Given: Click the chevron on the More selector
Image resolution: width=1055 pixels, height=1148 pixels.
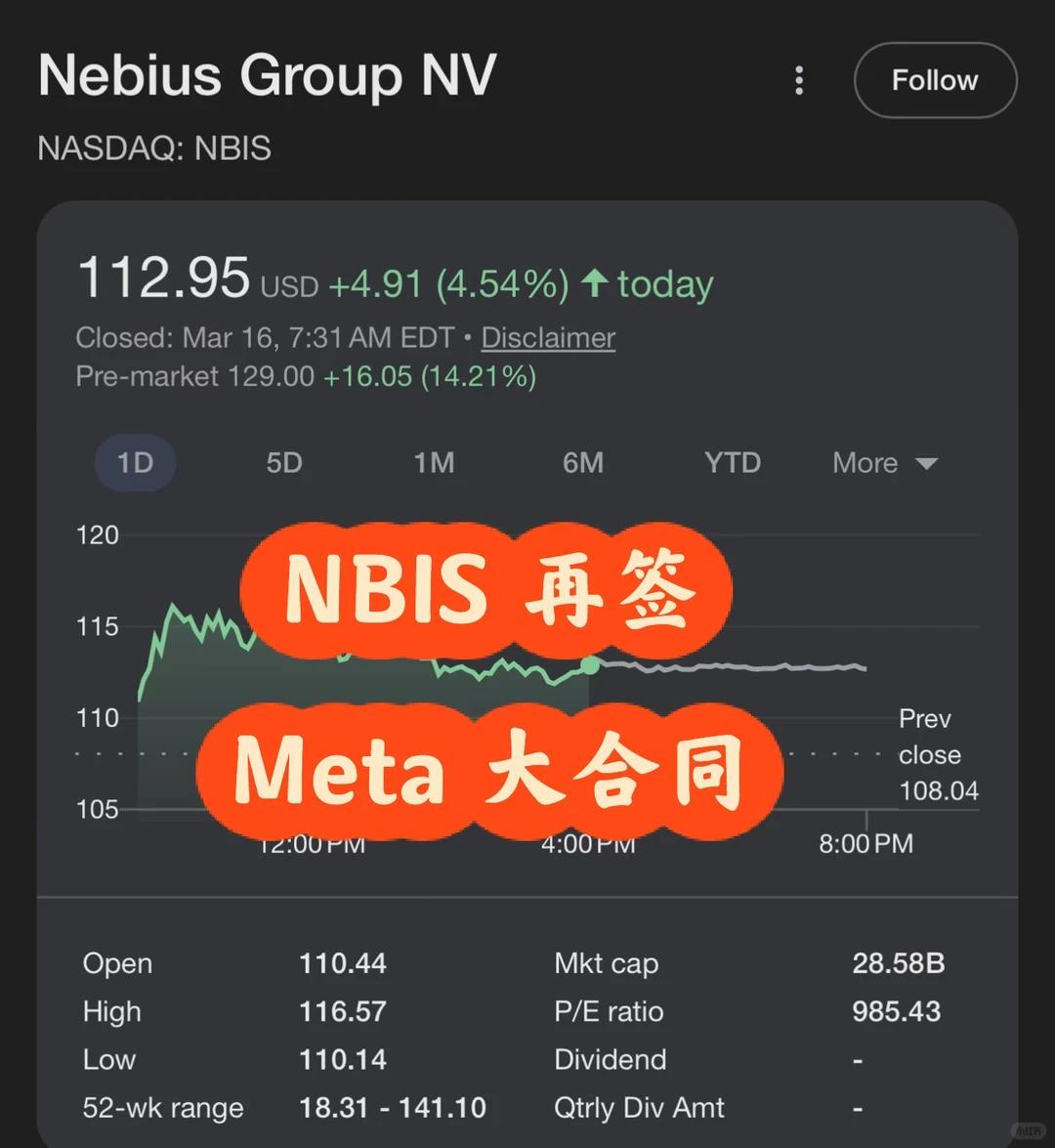Looking at the screenshot, I should [x=927, y=463].
